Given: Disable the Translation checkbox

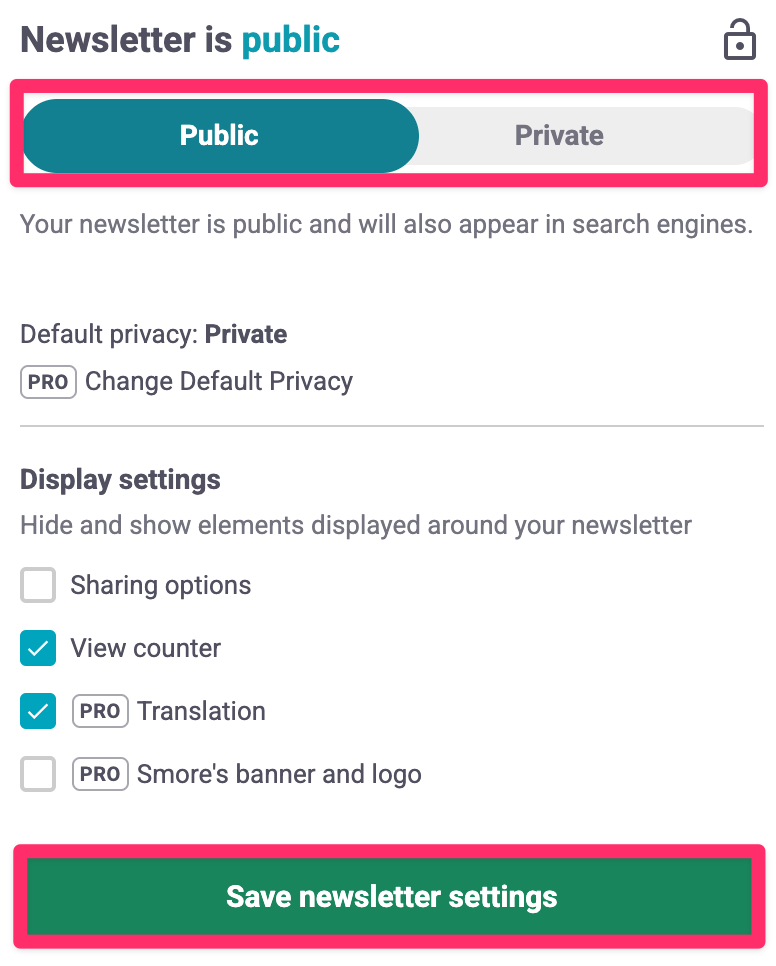Looking at the screenshot, I should (x=38, y=712).
